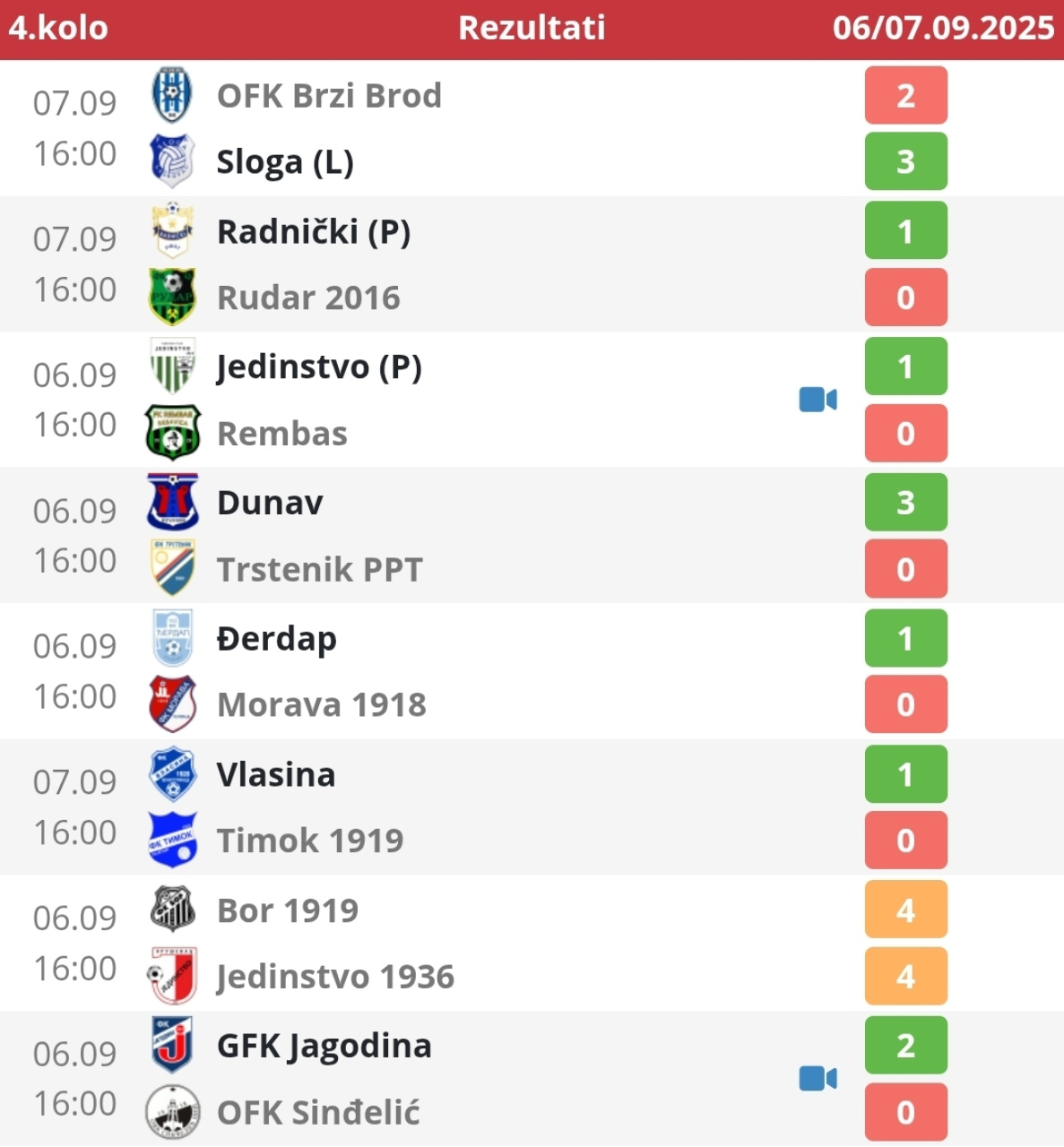This screenshot has height=1147, width=1064.
Task: Open the OFK Brzi Brod vs Sloga (L) match
Action: (532, 128)
